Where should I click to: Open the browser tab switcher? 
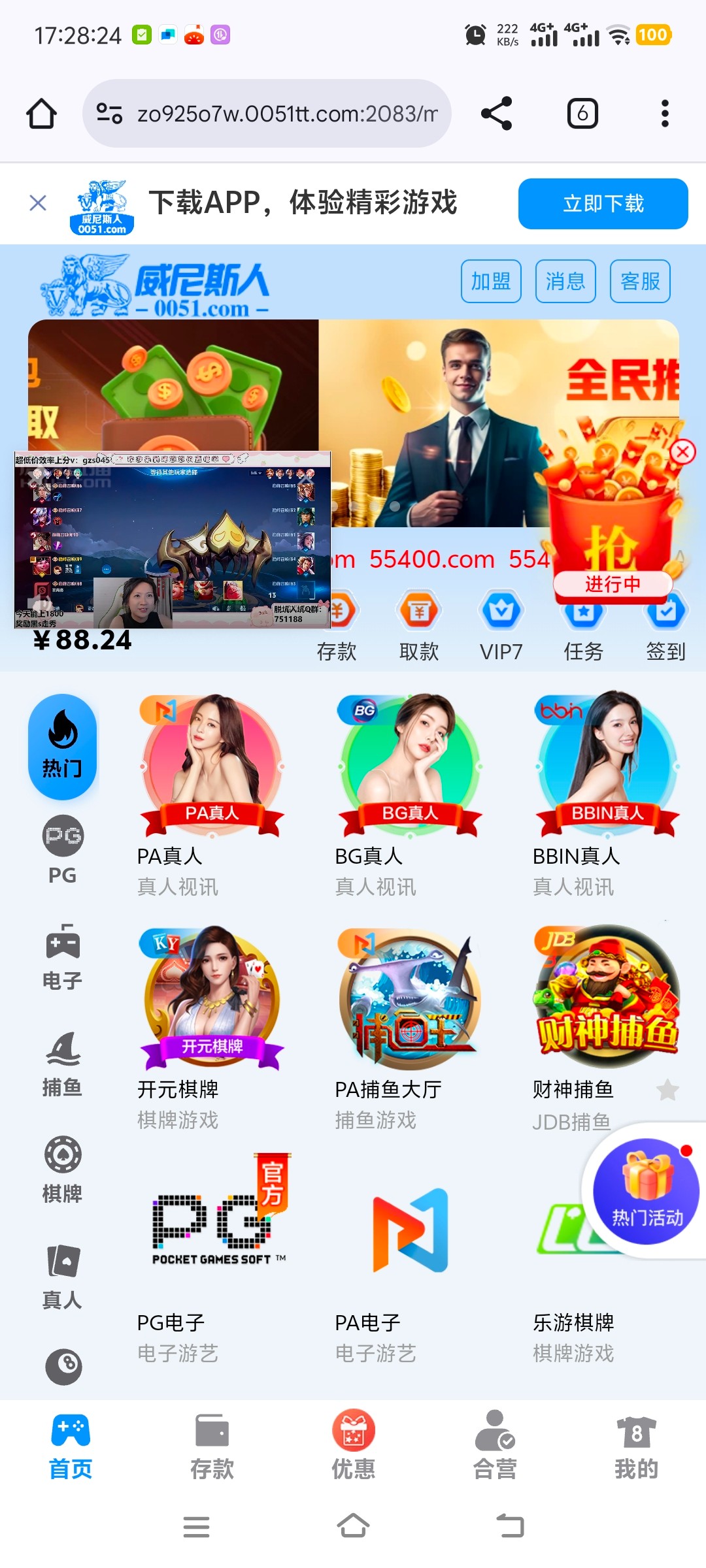click(x=582, y=114)
